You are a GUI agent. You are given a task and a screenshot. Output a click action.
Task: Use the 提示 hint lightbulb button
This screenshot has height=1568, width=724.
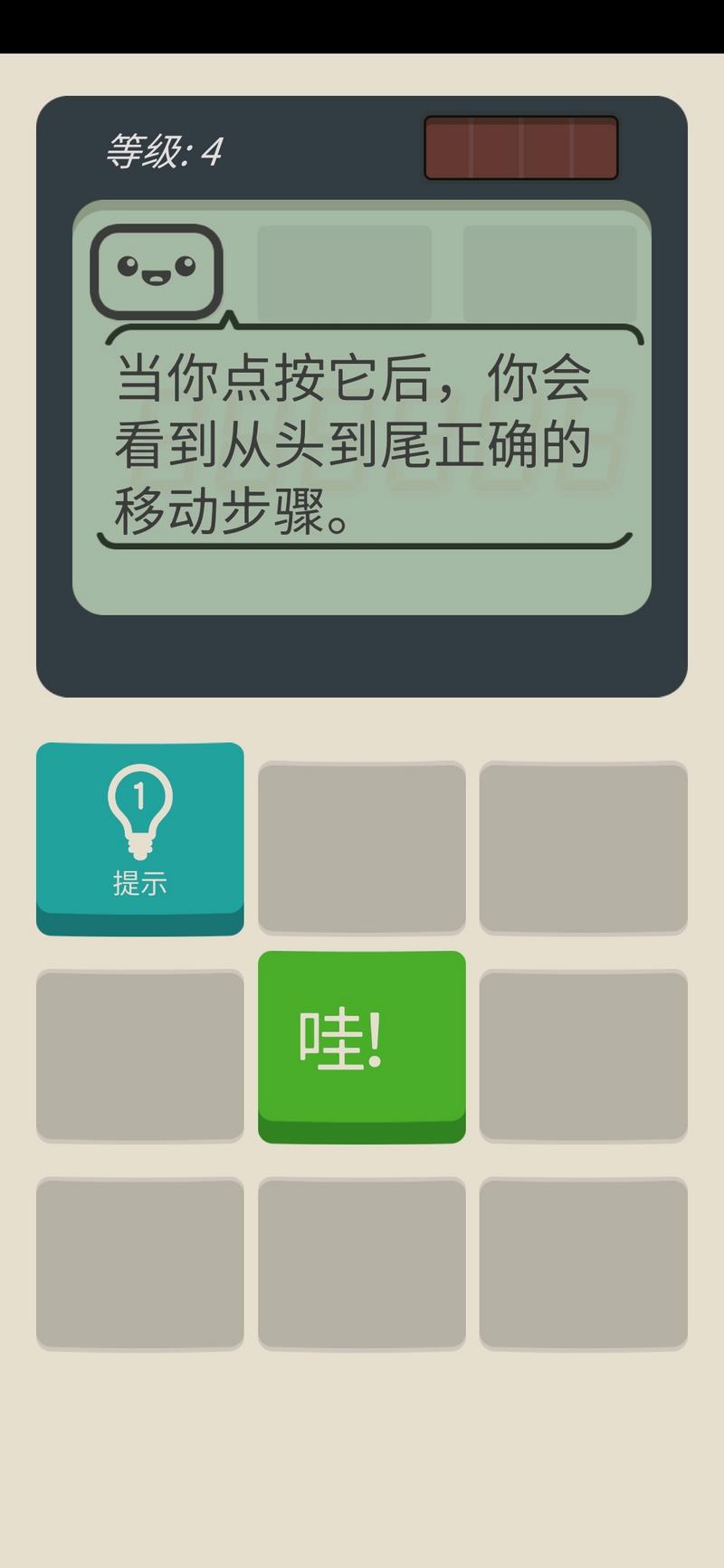click(140, 834)
